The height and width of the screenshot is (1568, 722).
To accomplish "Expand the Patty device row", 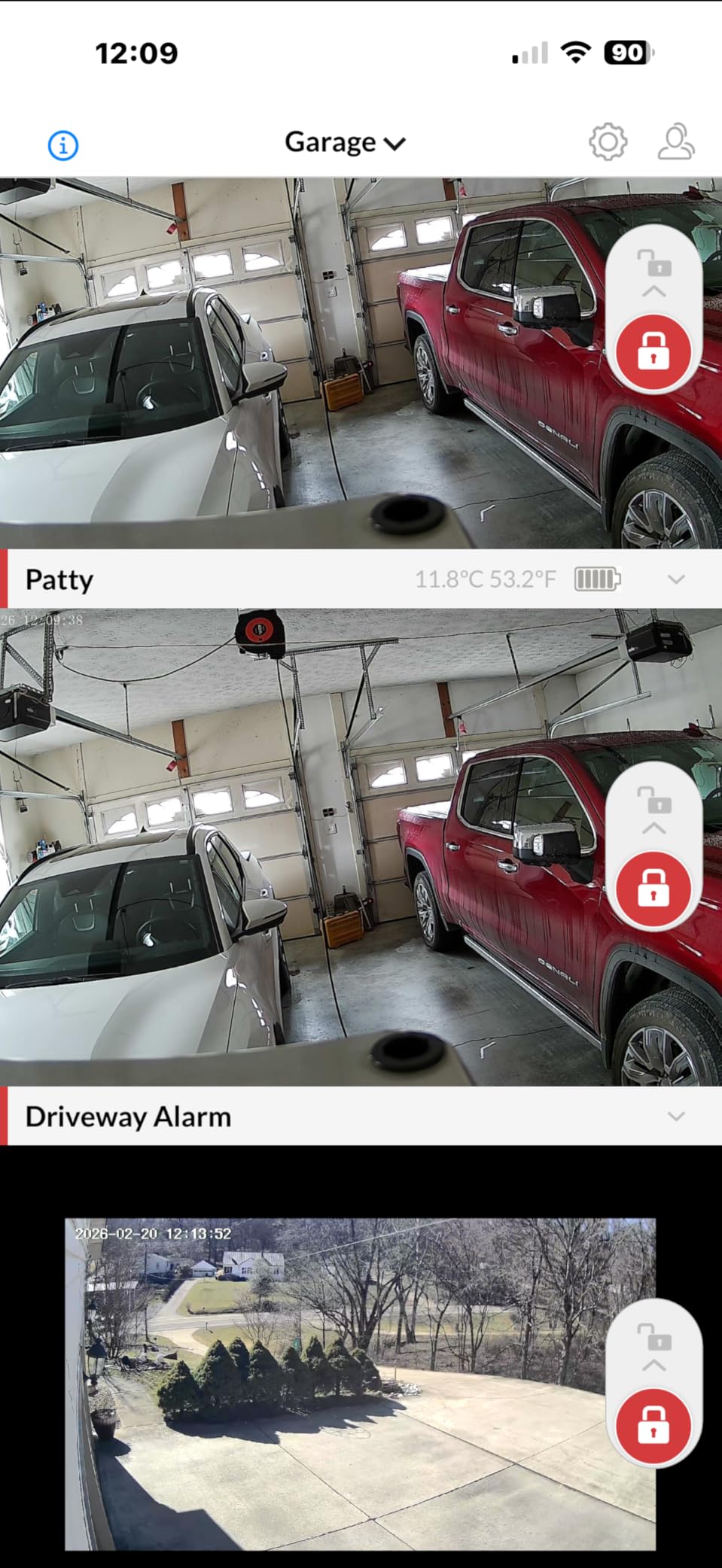I will [676, 579].
